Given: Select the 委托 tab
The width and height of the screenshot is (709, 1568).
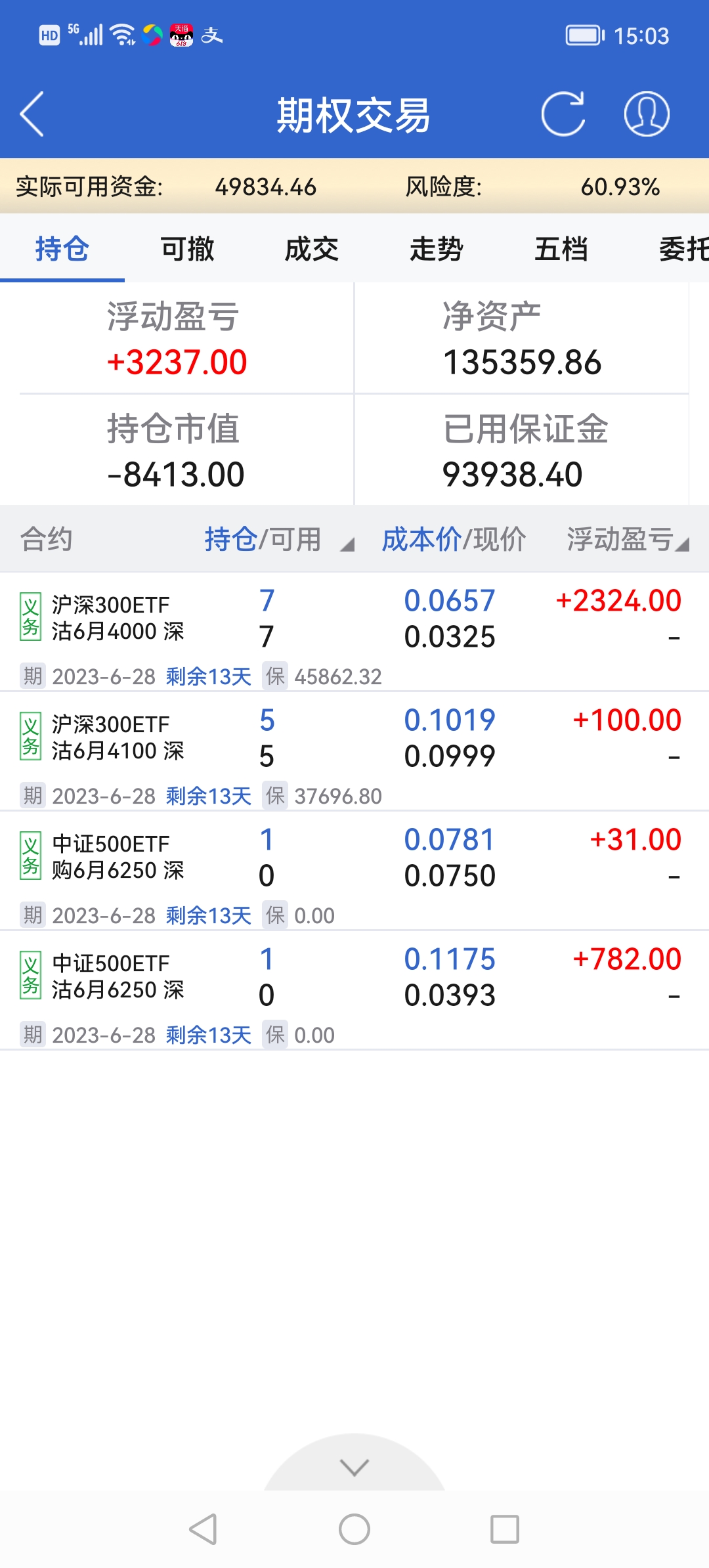Looking at the screenshot, I should point(683,250).
